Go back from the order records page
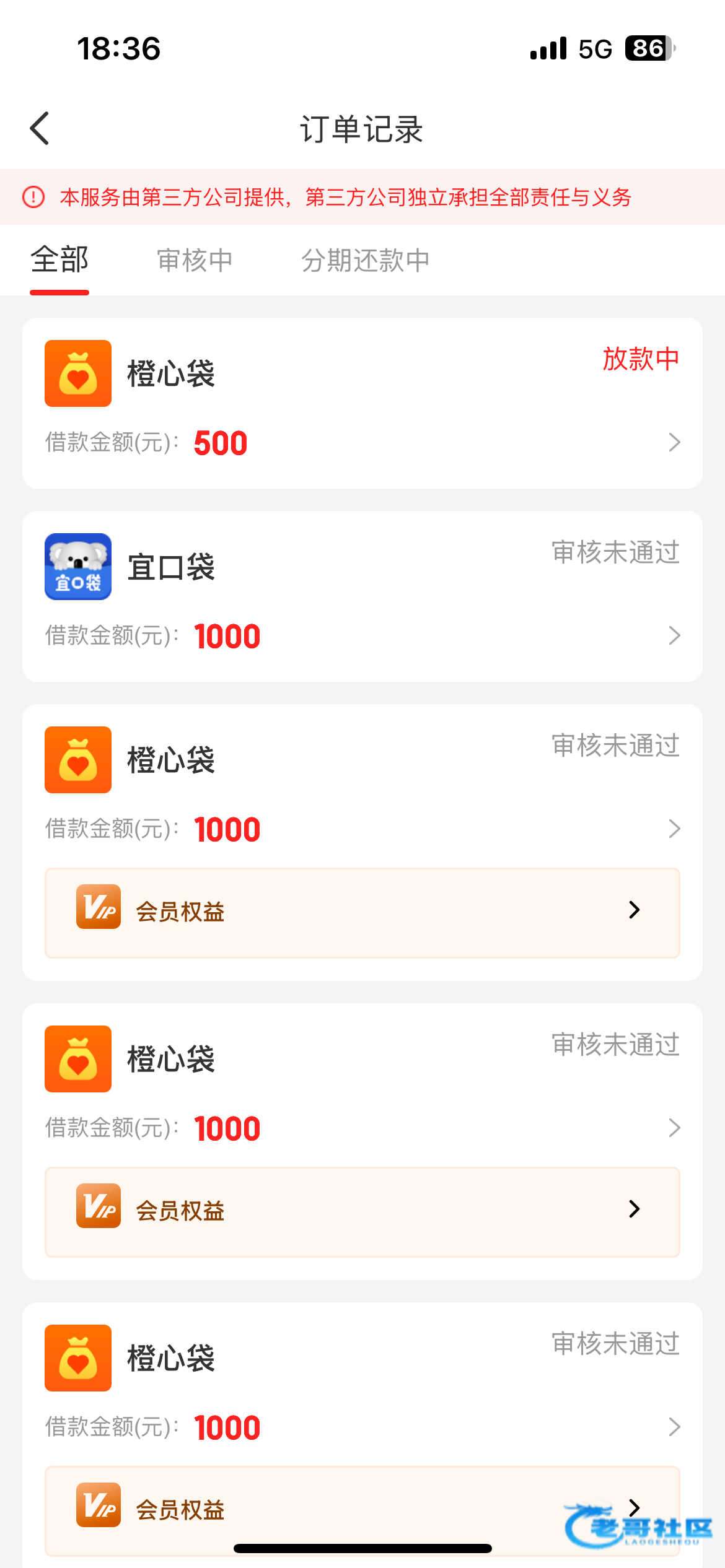Screen dimensions: 725x1568 [x=40, y=129]
